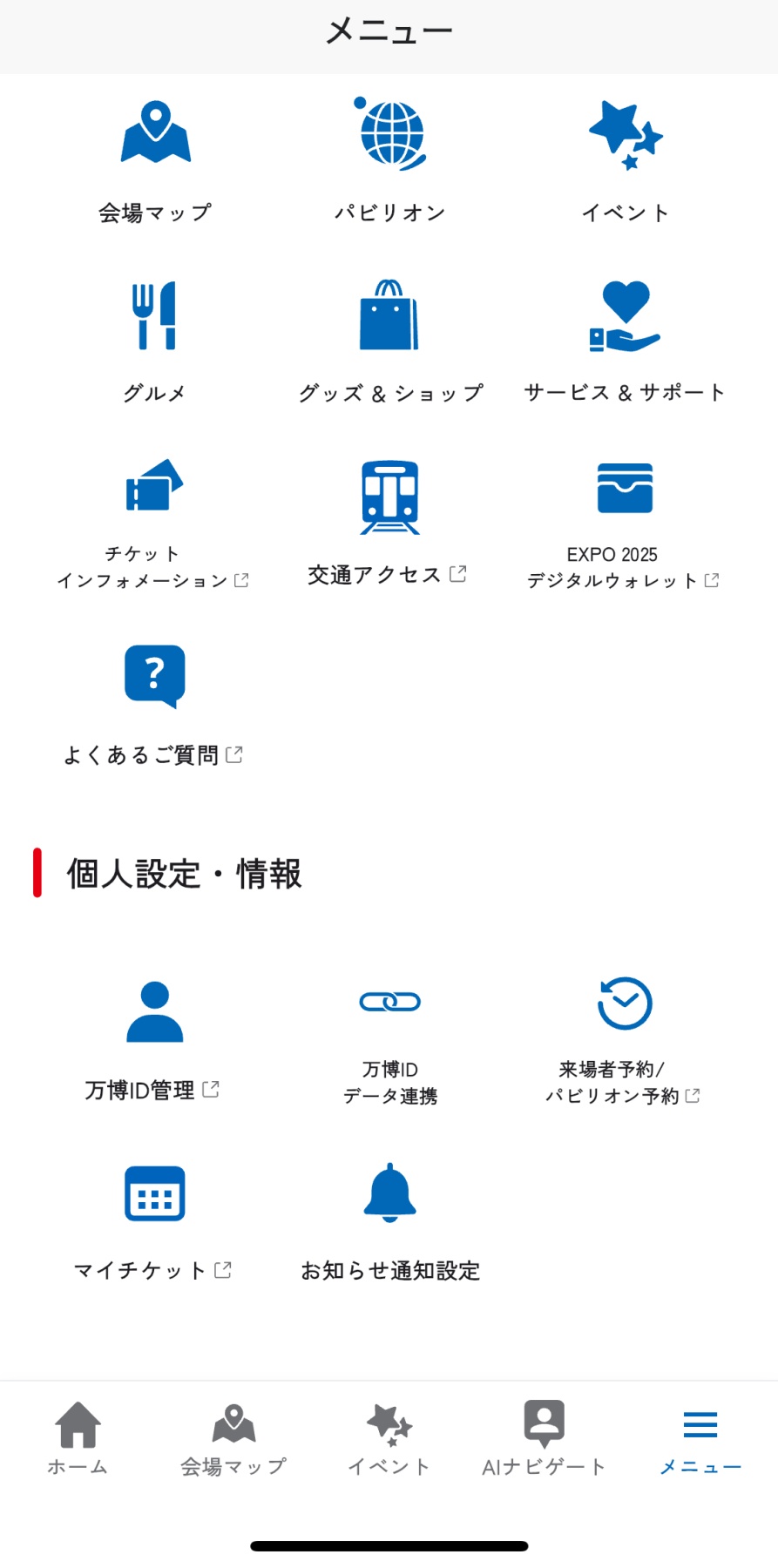The height and width of the screenshot is (1568, 778).
Task: Switch to the 会場マップ bottom tab
Action: tap(233, 1439)
